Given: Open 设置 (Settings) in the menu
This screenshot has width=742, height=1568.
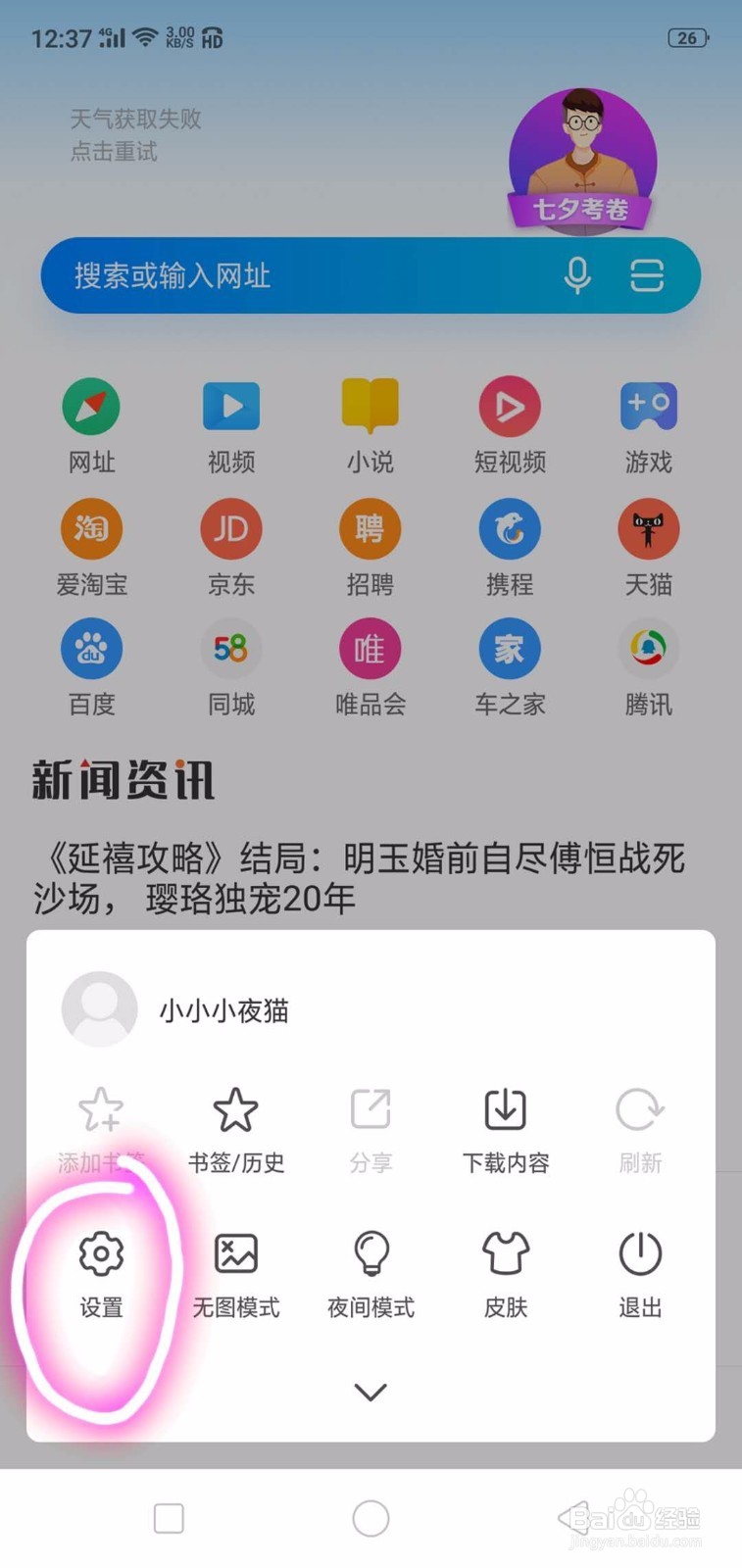Looking at the screenshot, I should point(99,1272).
